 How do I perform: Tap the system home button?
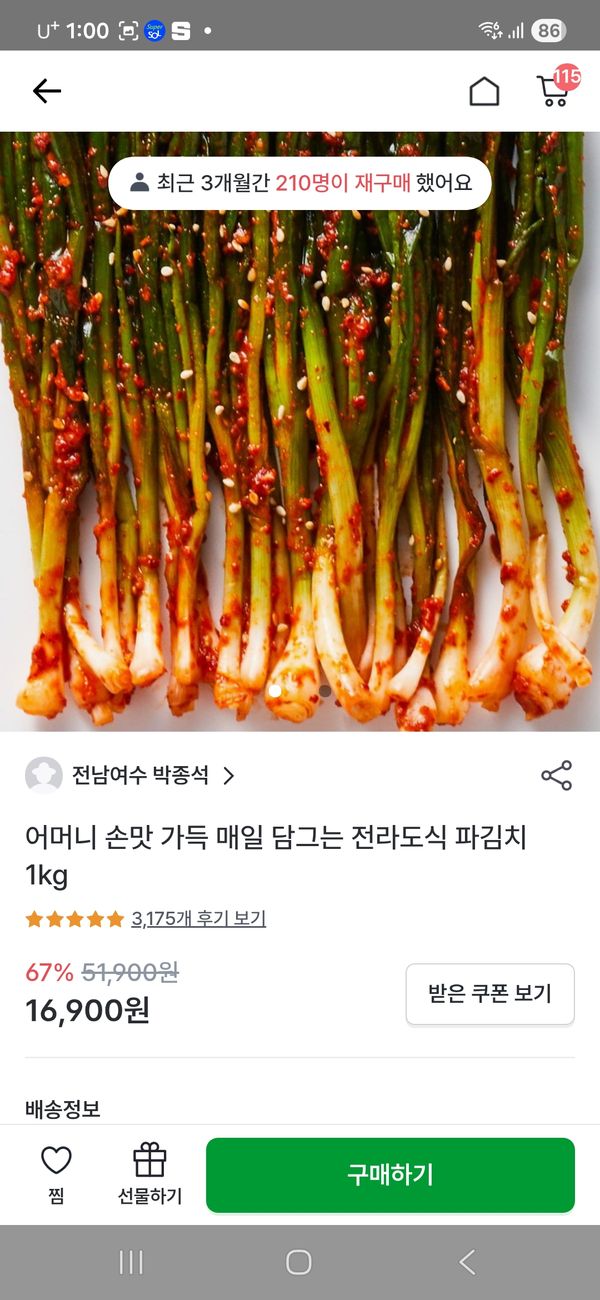pos(299,1262)
